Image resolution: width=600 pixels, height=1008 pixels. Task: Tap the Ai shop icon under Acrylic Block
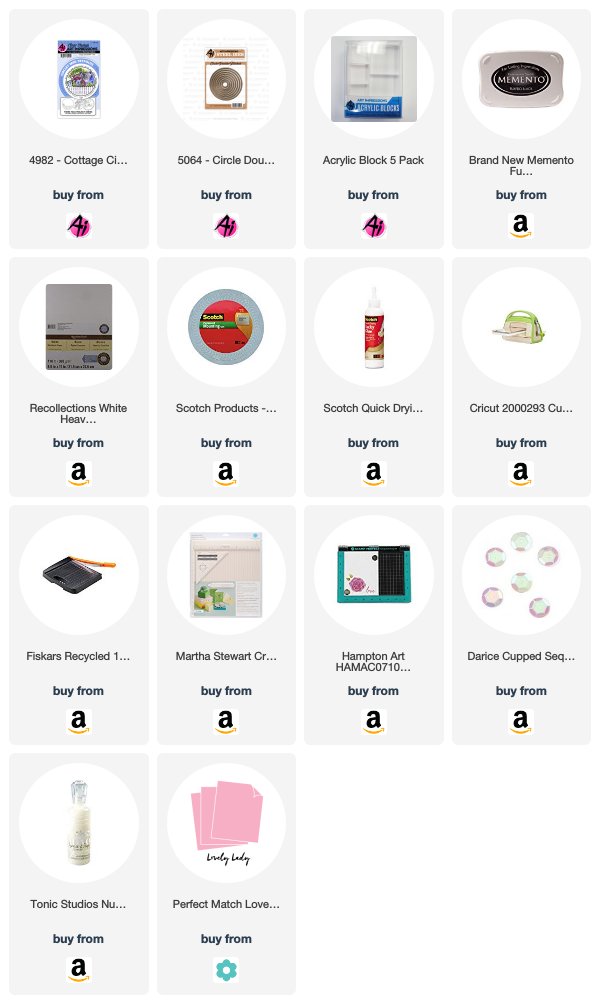tap(374, 226)
